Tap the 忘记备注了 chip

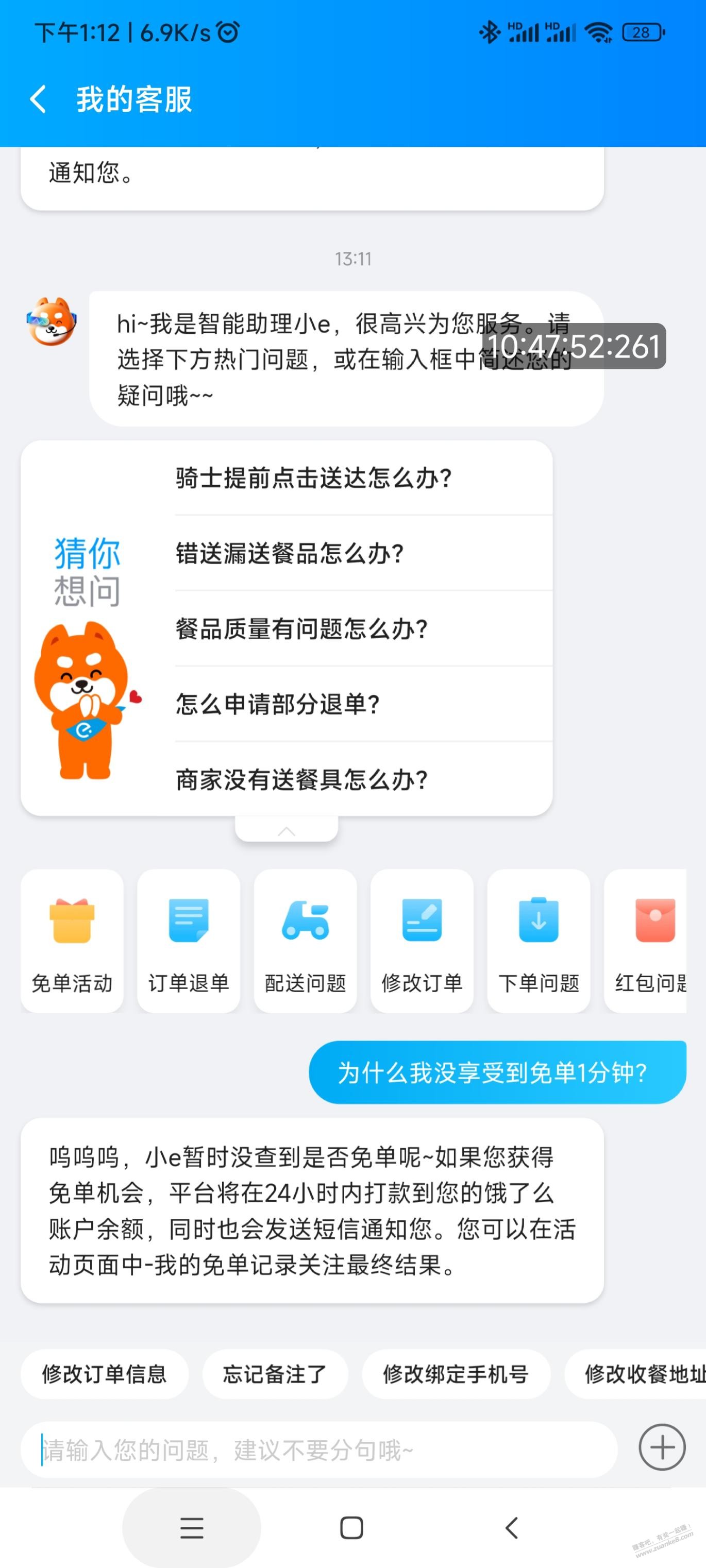[275, 1373]
